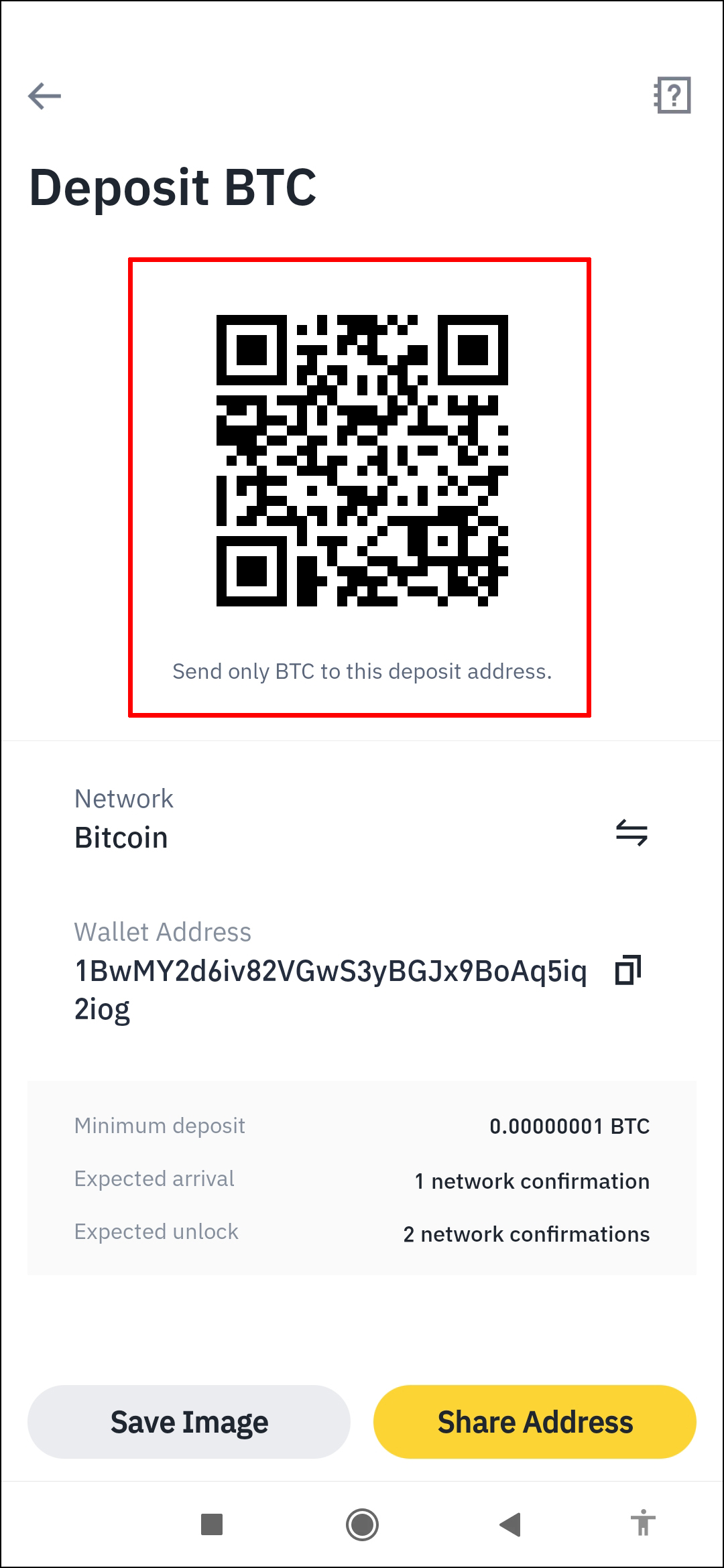This screenshot has width=724, height=1568.
Task: Open the accessibility shortcut
Action: pos(643,1523)
